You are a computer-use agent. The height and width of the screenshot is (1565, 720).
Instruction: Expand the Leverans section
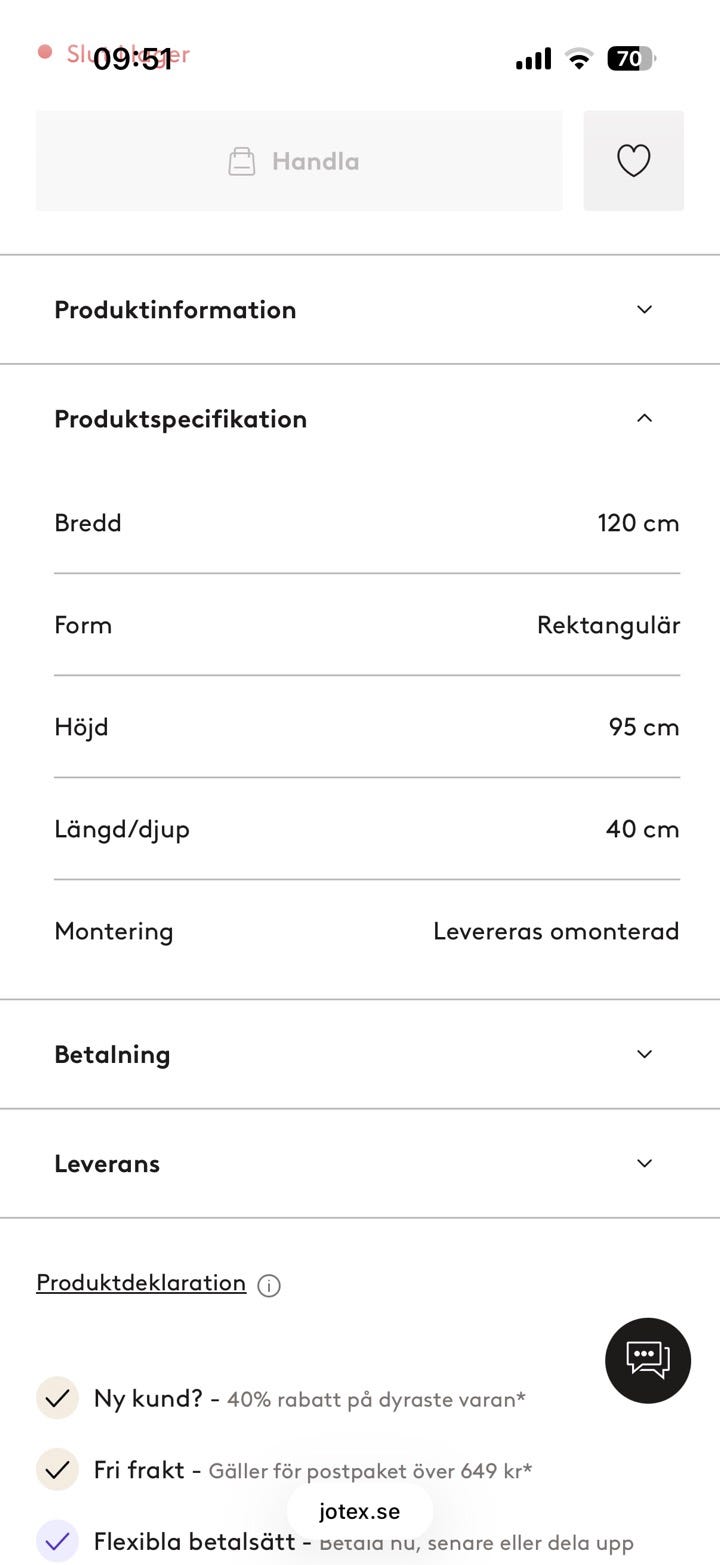(360, 1163)
